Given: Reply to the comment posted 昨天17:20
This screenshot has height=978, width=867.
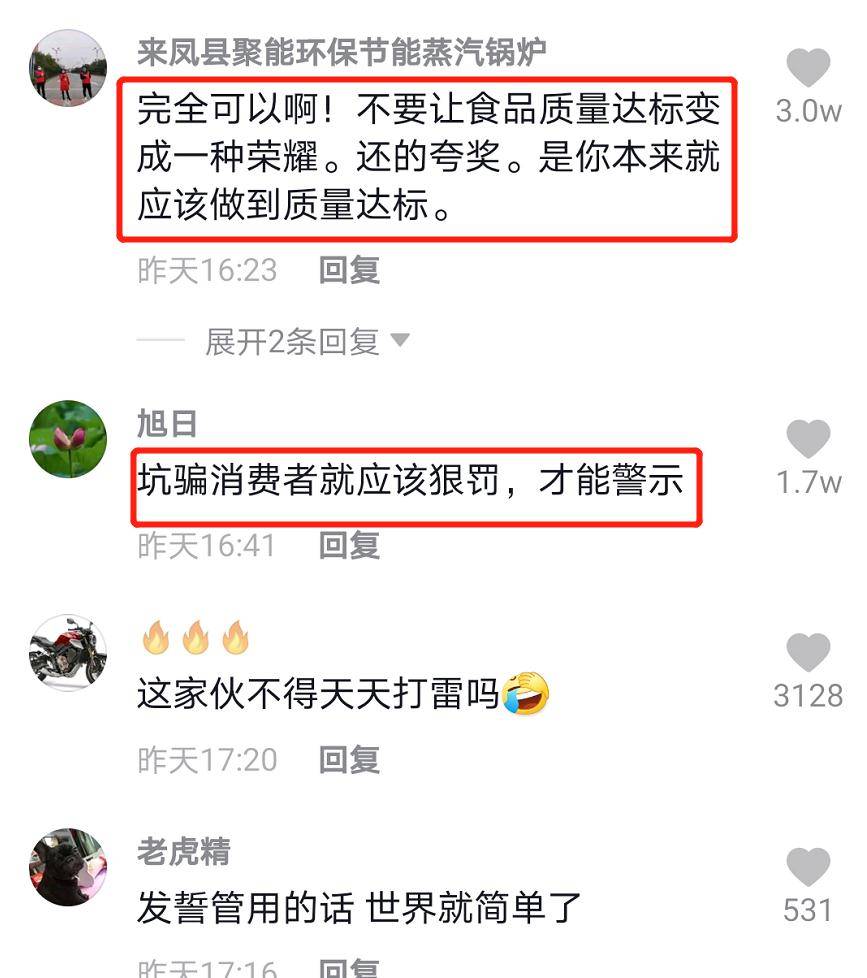Looking at the screenshot, I should pos(349,760).
